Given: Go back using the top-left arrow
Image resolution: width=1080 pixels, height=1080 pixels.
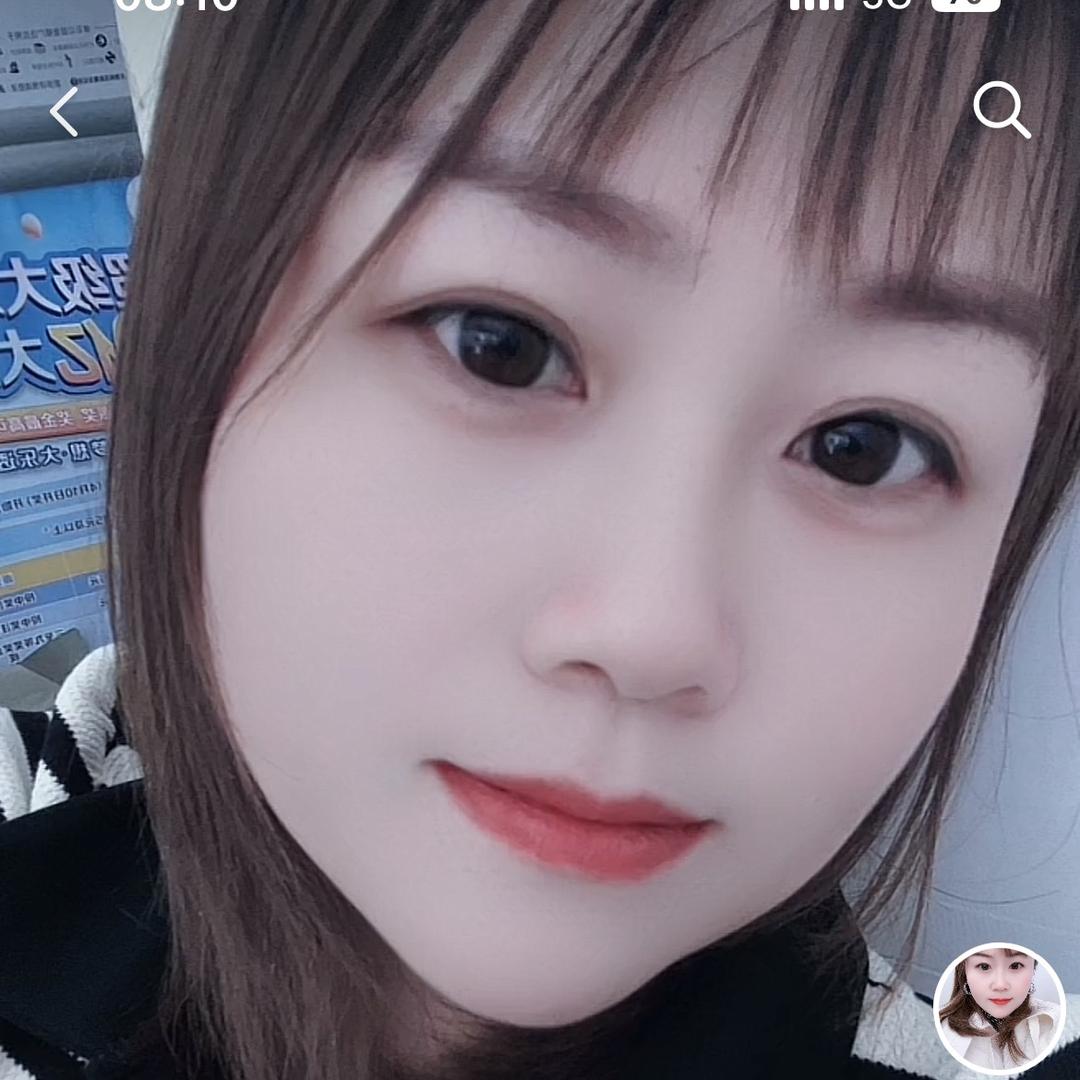Looking at the screenshot, I should (64, 111).
